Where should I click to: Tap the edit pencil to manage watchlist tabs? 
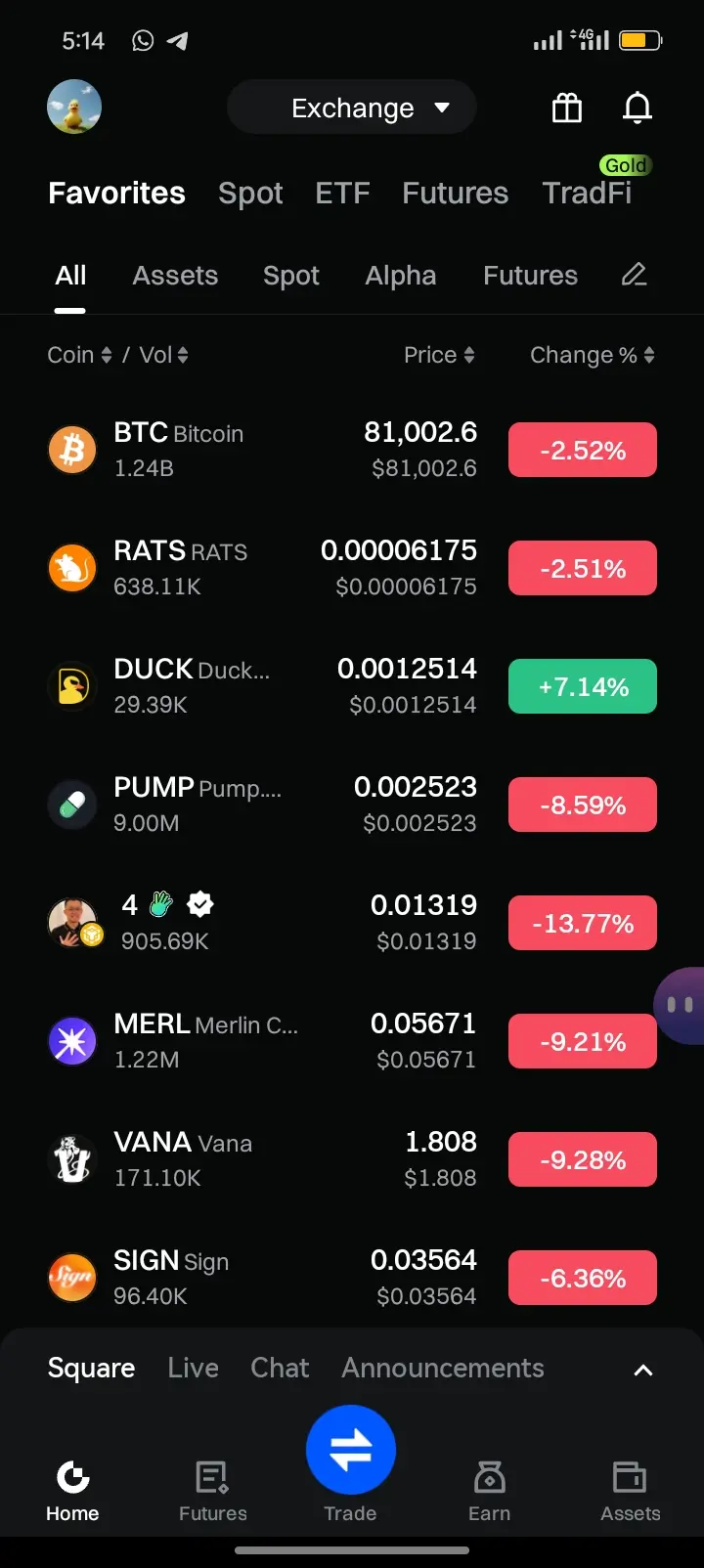point(634,276)
